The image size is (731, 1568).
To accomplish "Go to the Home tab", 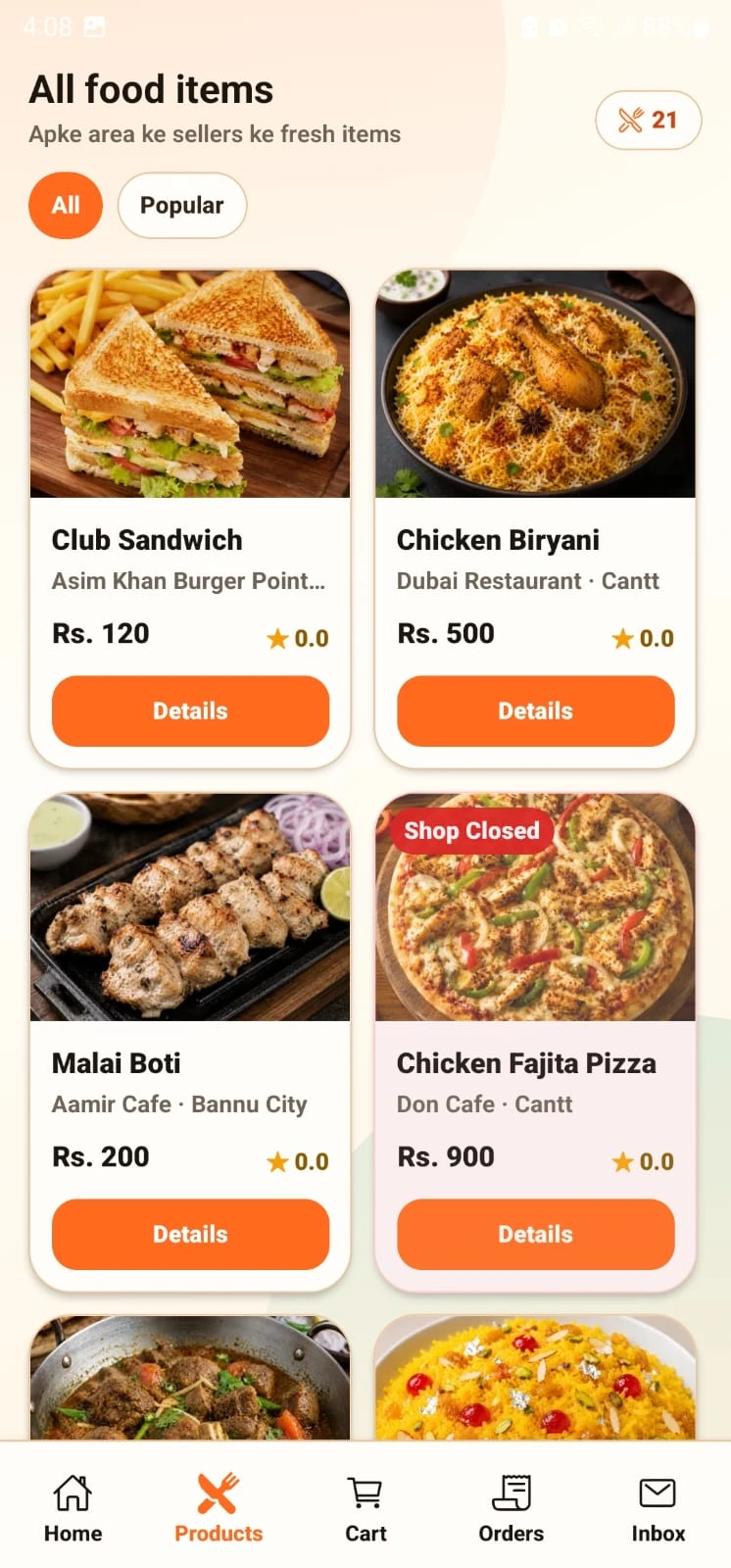I will click(73, 1508).
